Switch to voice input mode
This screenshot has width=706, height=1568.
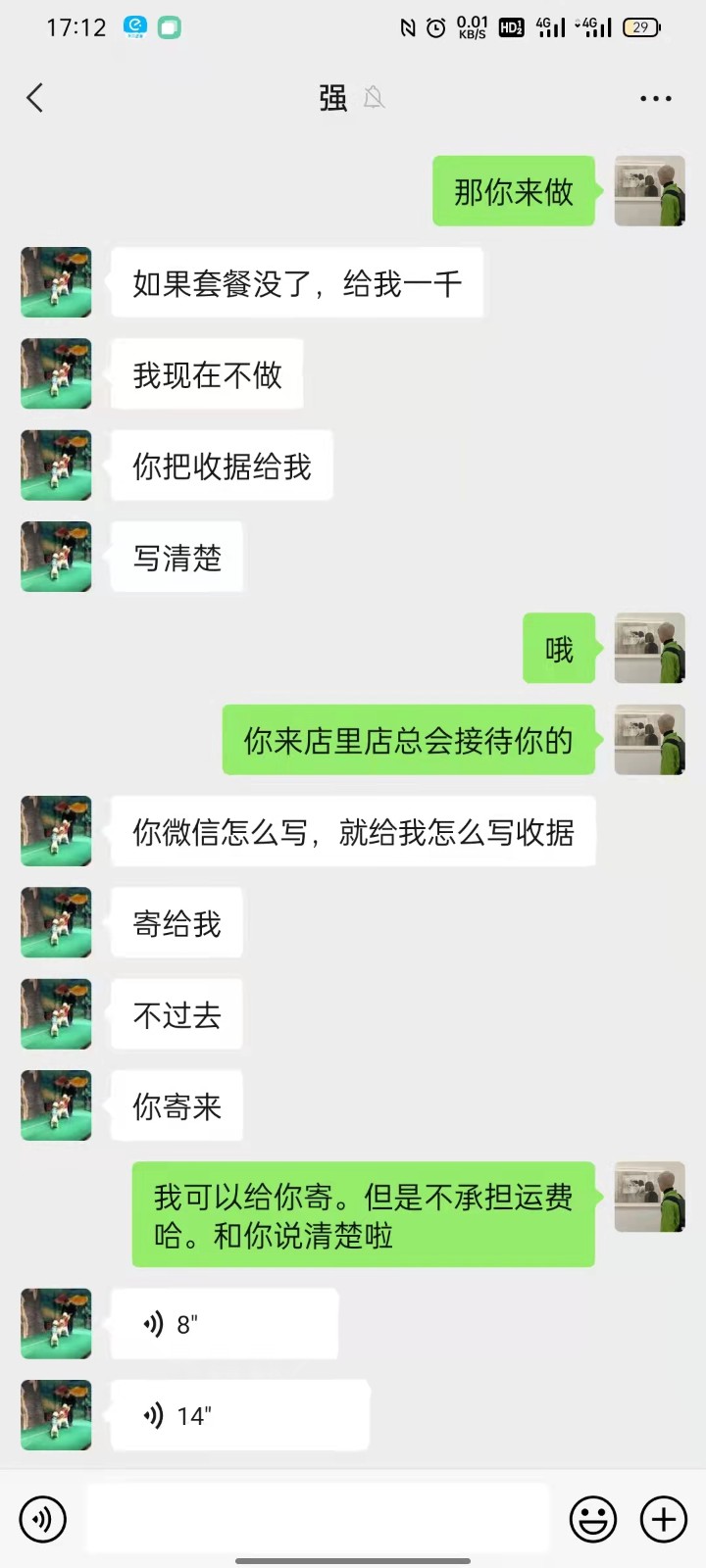tap(42, 1519)
